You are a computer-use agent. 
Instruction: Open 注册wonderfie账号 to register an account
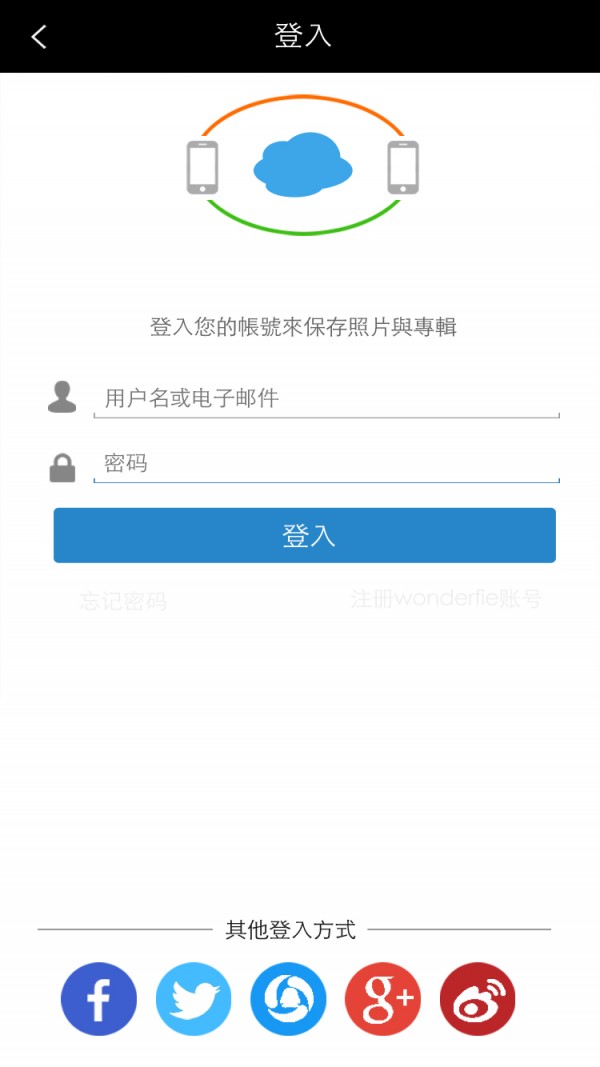[446, 600]
